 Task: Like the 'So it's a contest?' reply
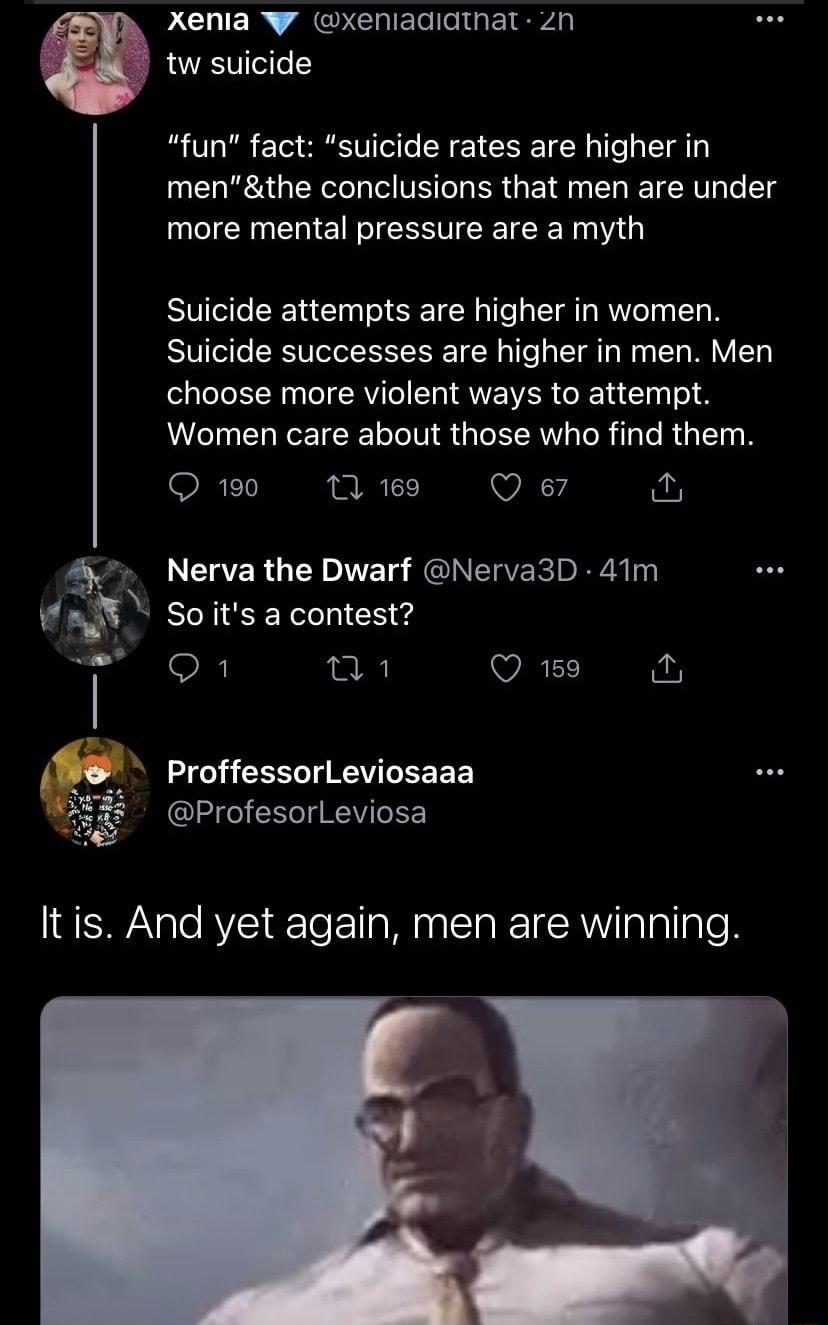click(508, 668)
